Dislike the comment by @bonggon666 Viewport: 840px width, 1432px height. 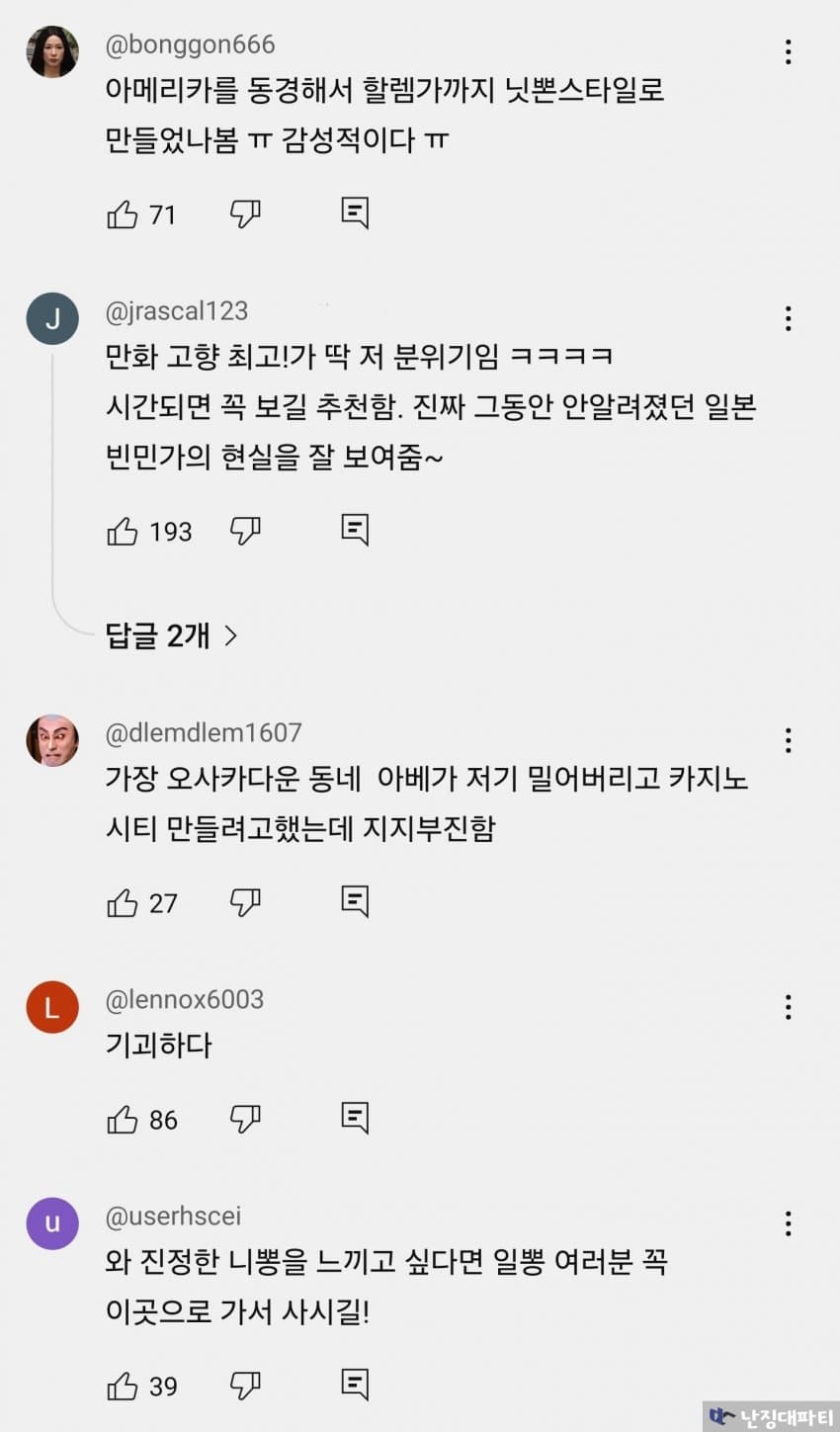coord(244,214)
